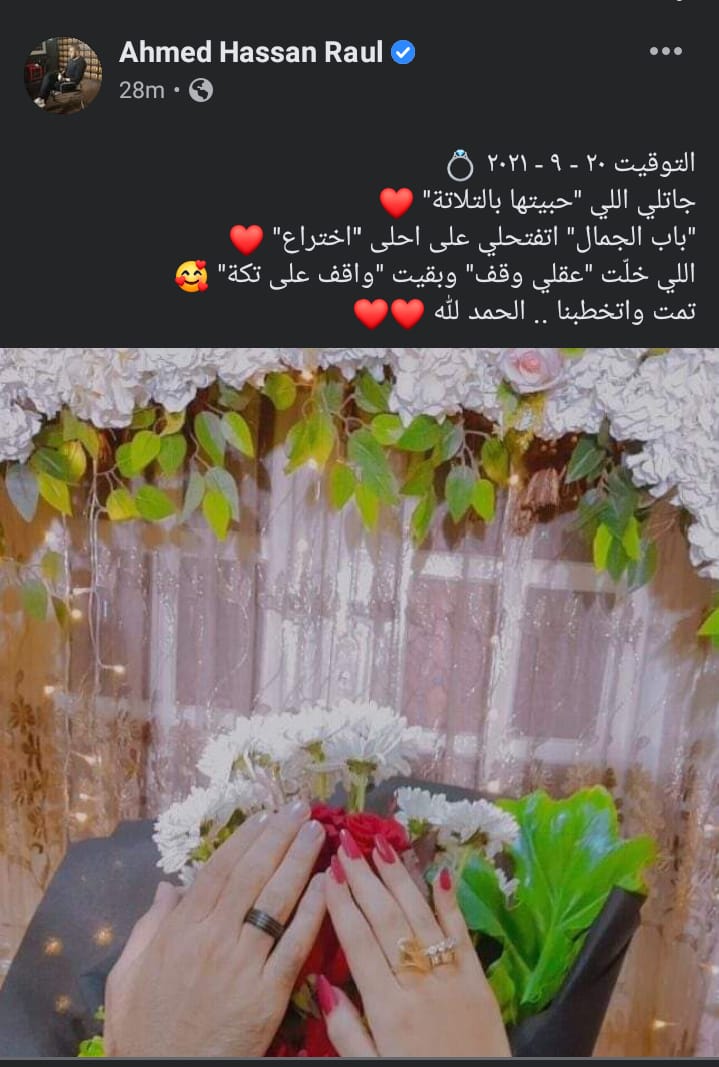Open the engagement photo in the post
This screenshot has width=719, height=1067.
[359, 700]
